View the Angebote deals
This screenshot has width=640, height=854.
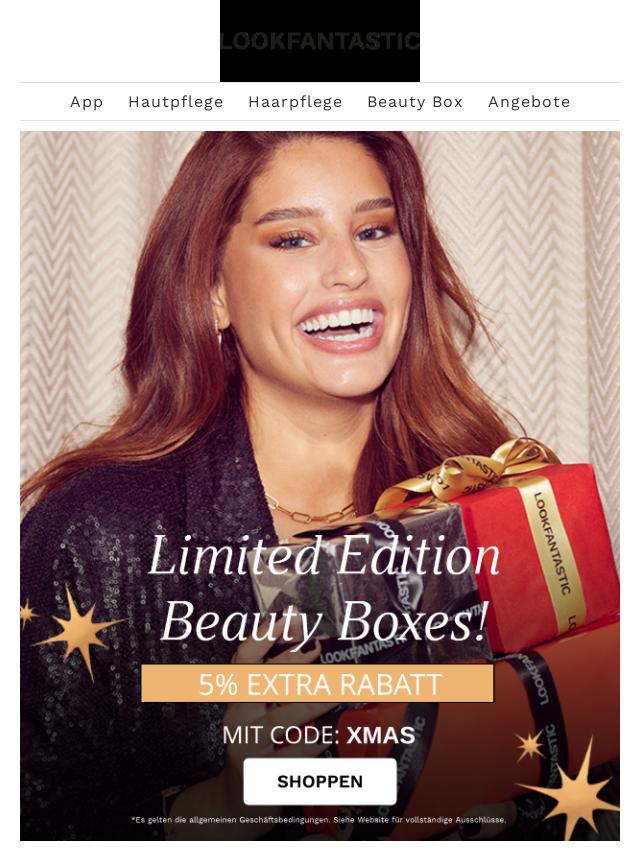click(529, 102)
